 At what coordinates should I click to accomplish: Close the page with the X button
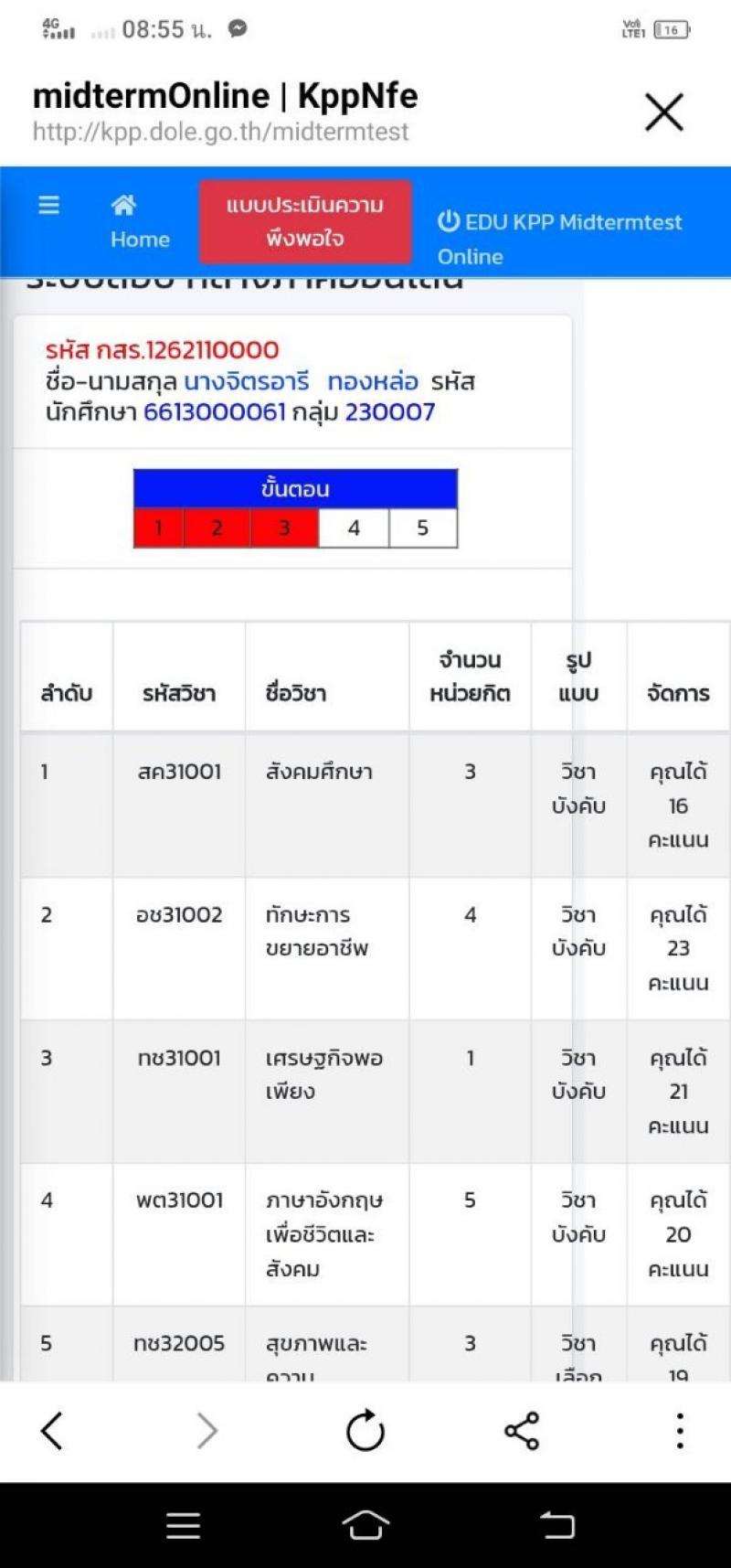663,112
